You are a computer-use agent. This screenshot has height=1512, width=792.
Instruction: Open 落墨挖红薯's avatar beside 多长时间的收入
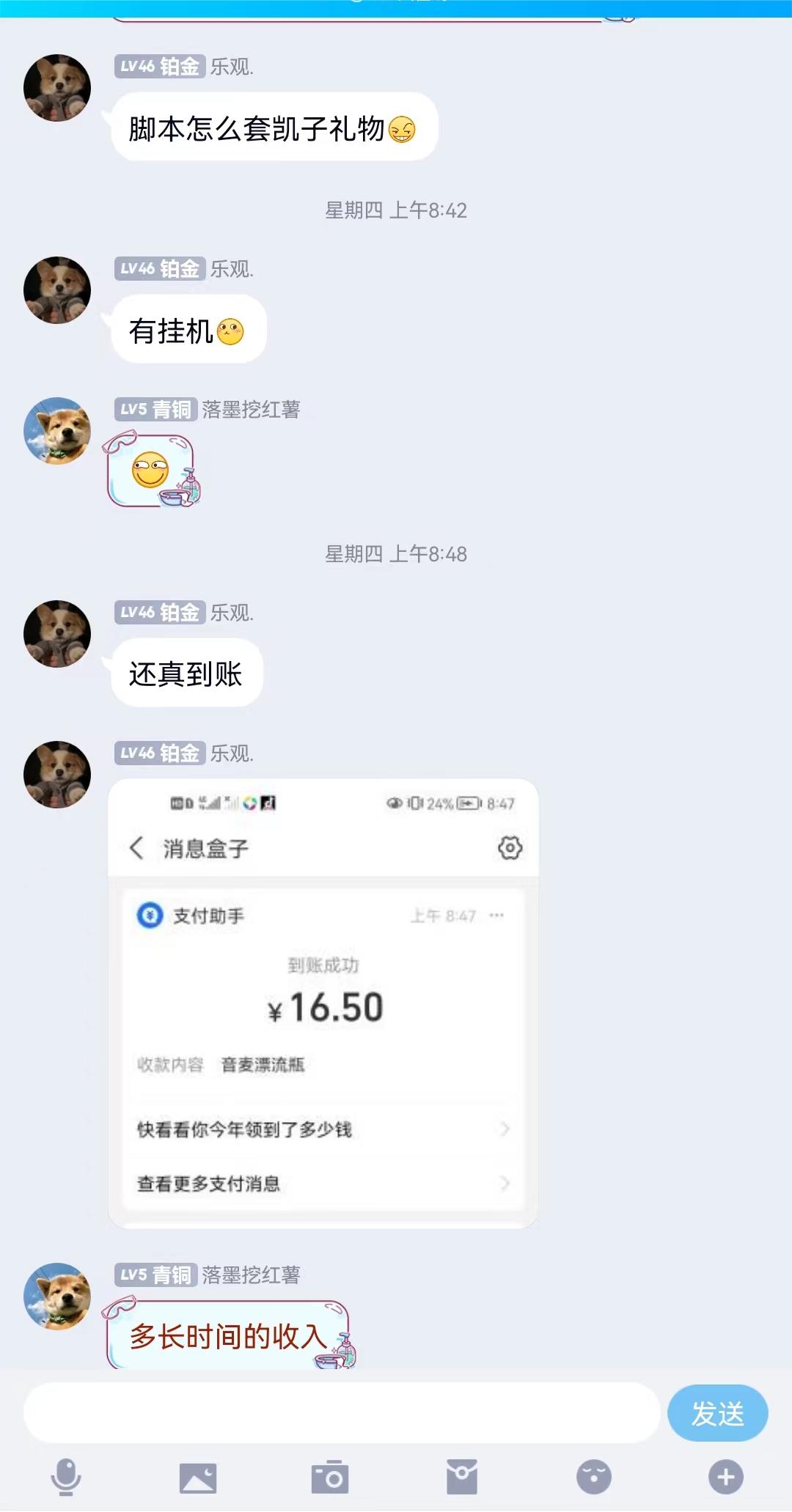[x=57, y=1296]
